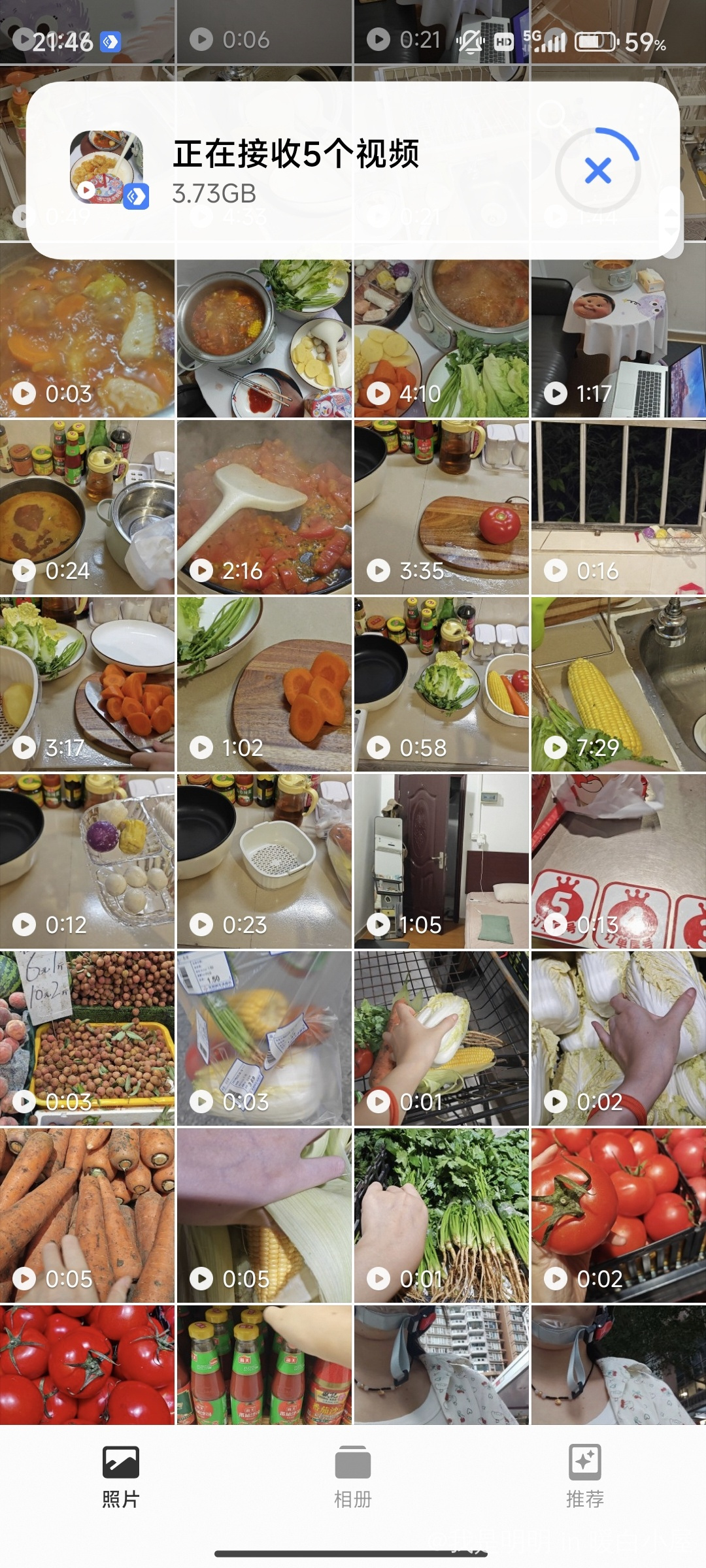The image size is (706, 1568).
Task: Open the 2:16 tomato cooking video
Action: pos(264,508)
